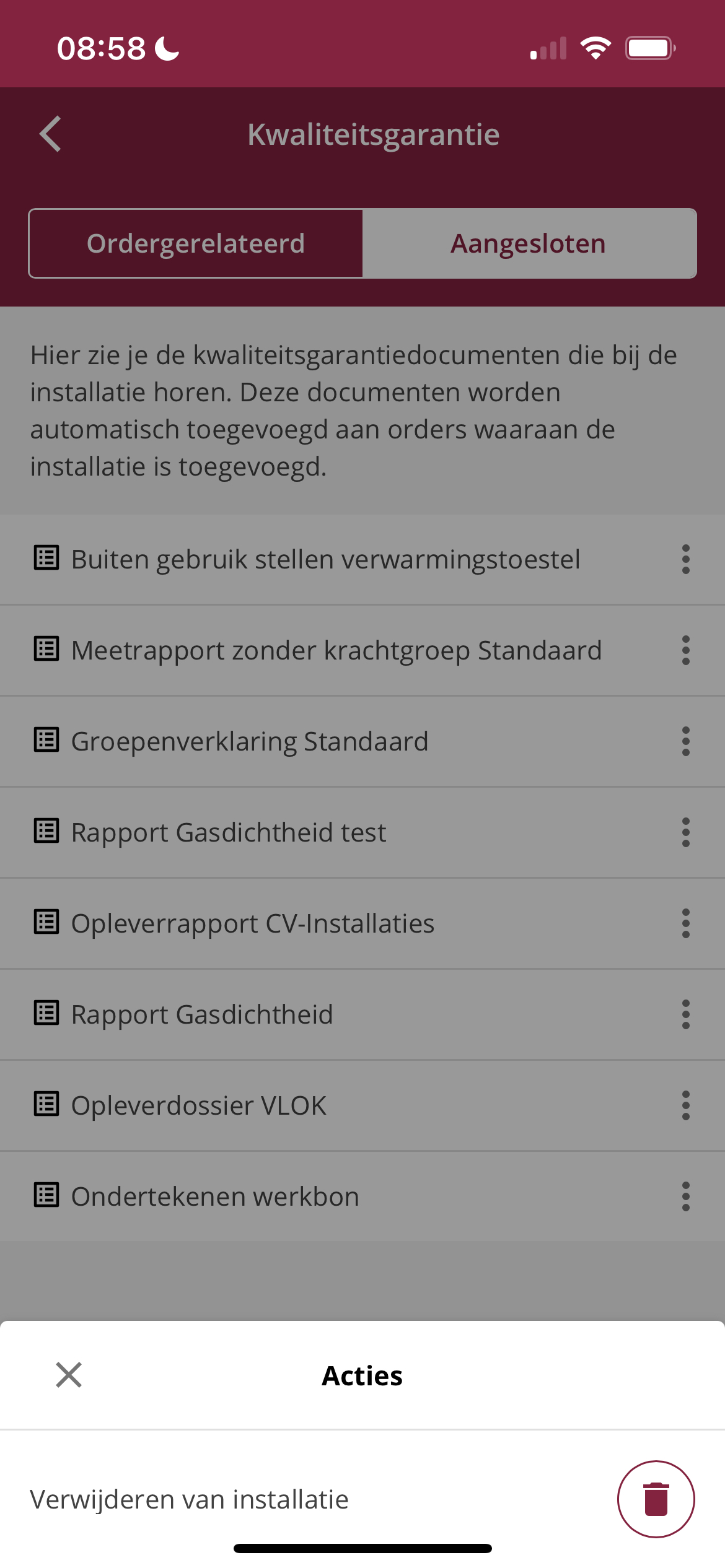Image resolution: width=725 pixels, height=1568 pixels.
Task: Open Groepenverklaring Standaard document
Action: [x=249, y=741]
